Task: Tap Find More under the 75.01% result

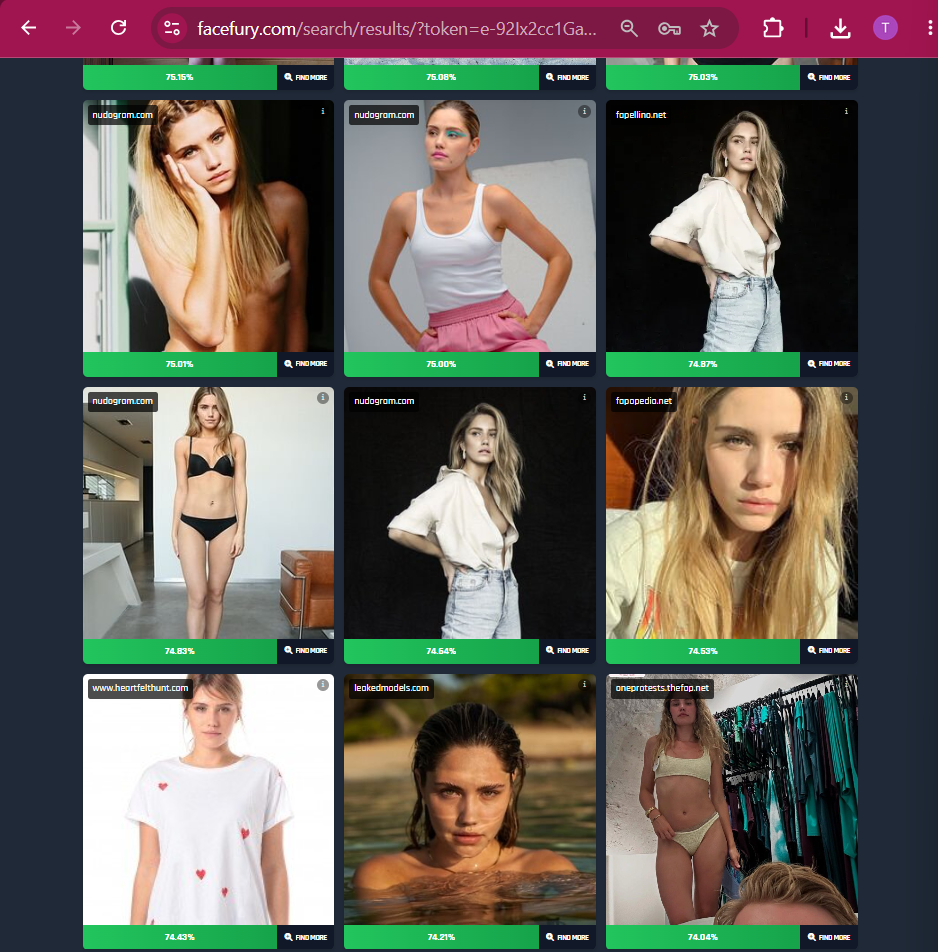Action: point(305,364)
